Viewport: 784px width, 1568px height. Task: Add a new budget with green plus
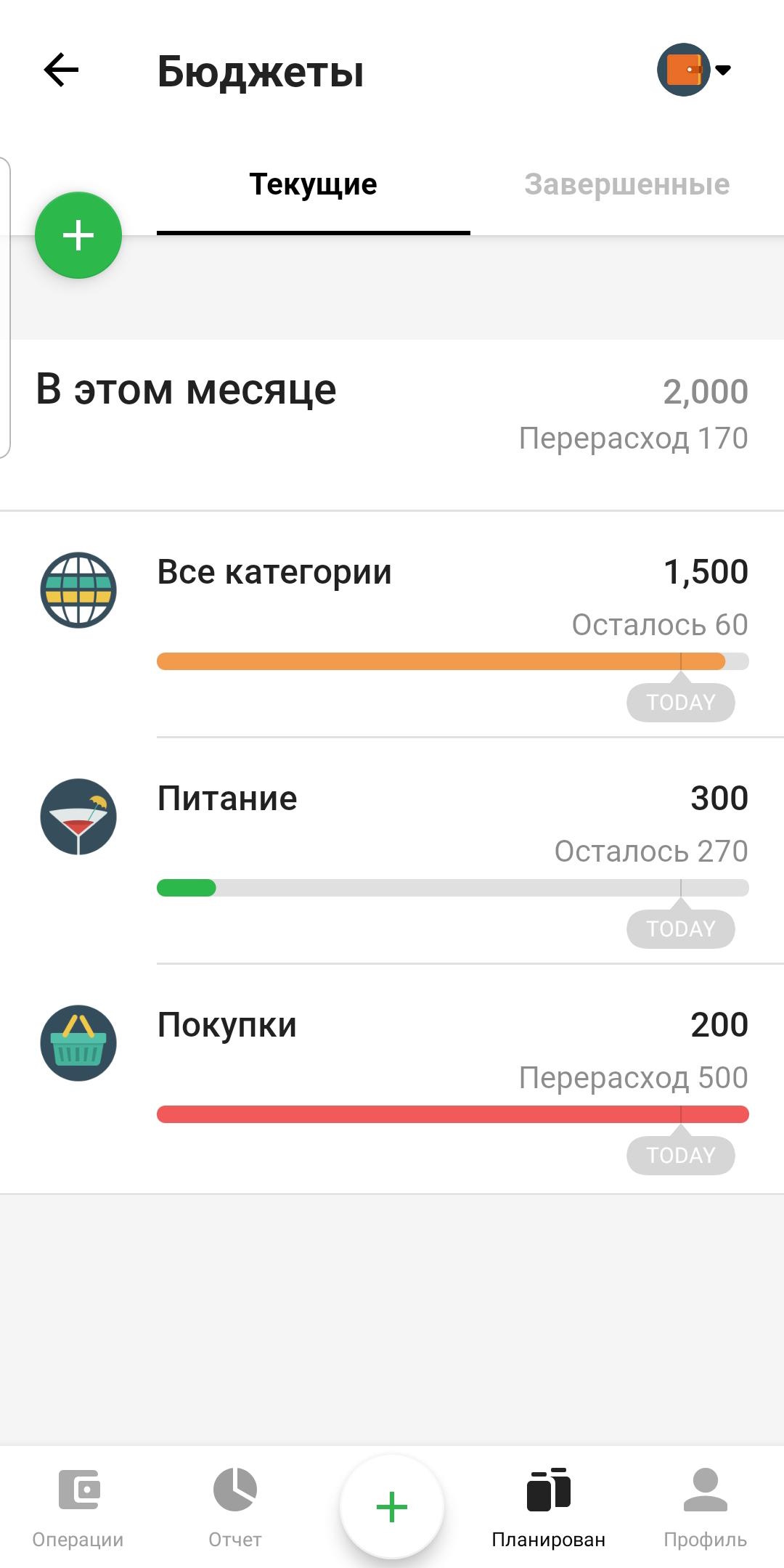pos(78,235)
